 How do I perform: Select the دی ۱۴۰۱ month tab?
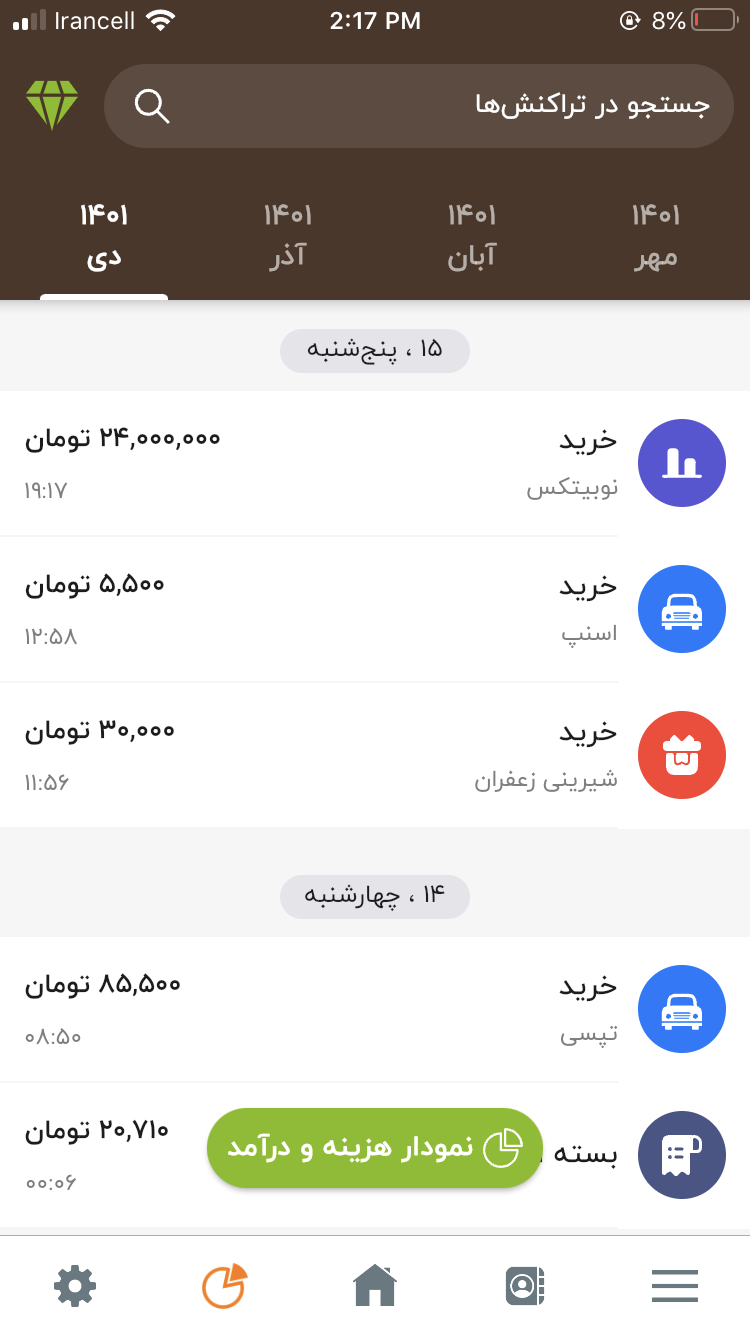pos(104,237)
